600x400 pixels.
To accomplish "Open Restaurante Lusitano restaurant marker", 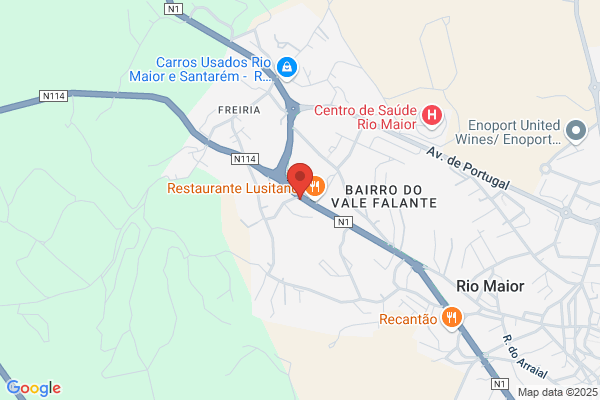I will pyautogui.click(x=316, y=187).
